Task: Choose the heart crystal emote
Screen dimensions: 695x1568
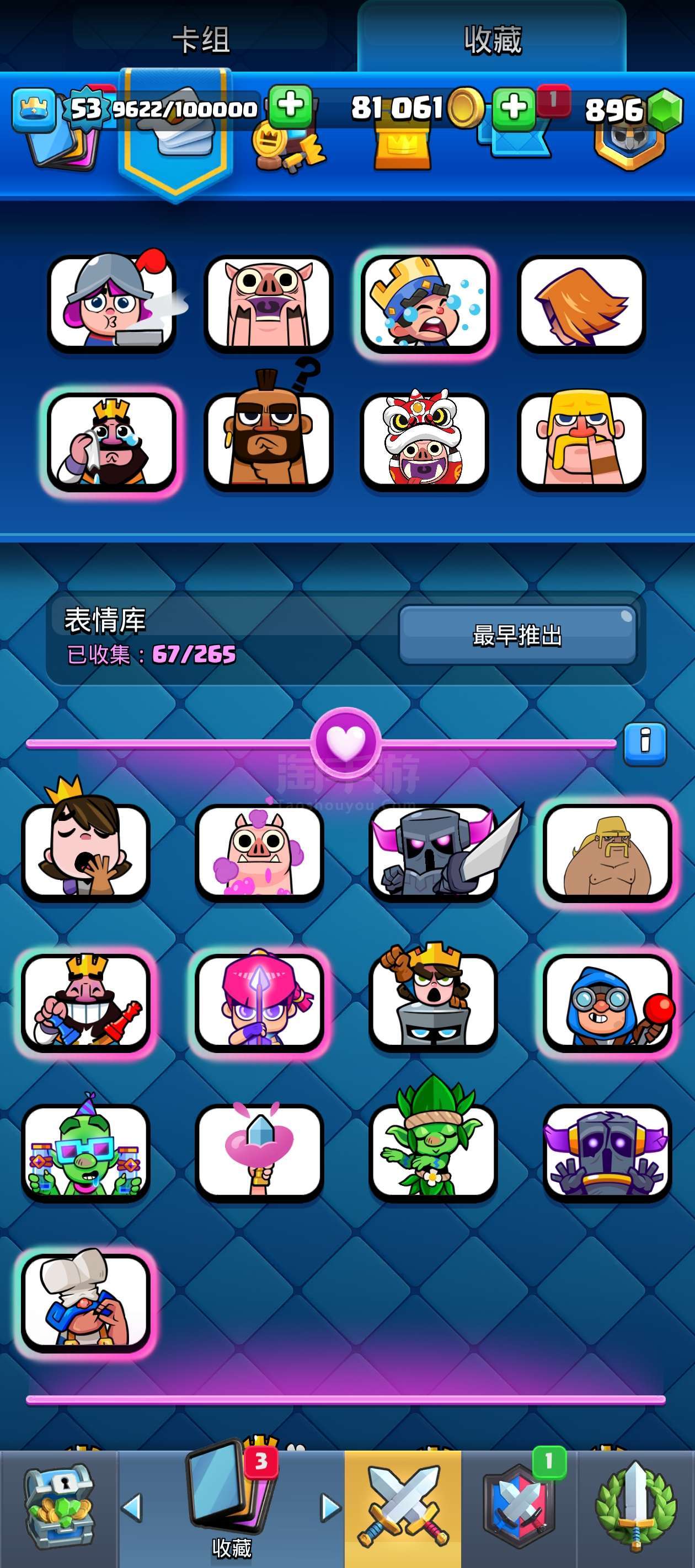Action: tap(259, 1151)
